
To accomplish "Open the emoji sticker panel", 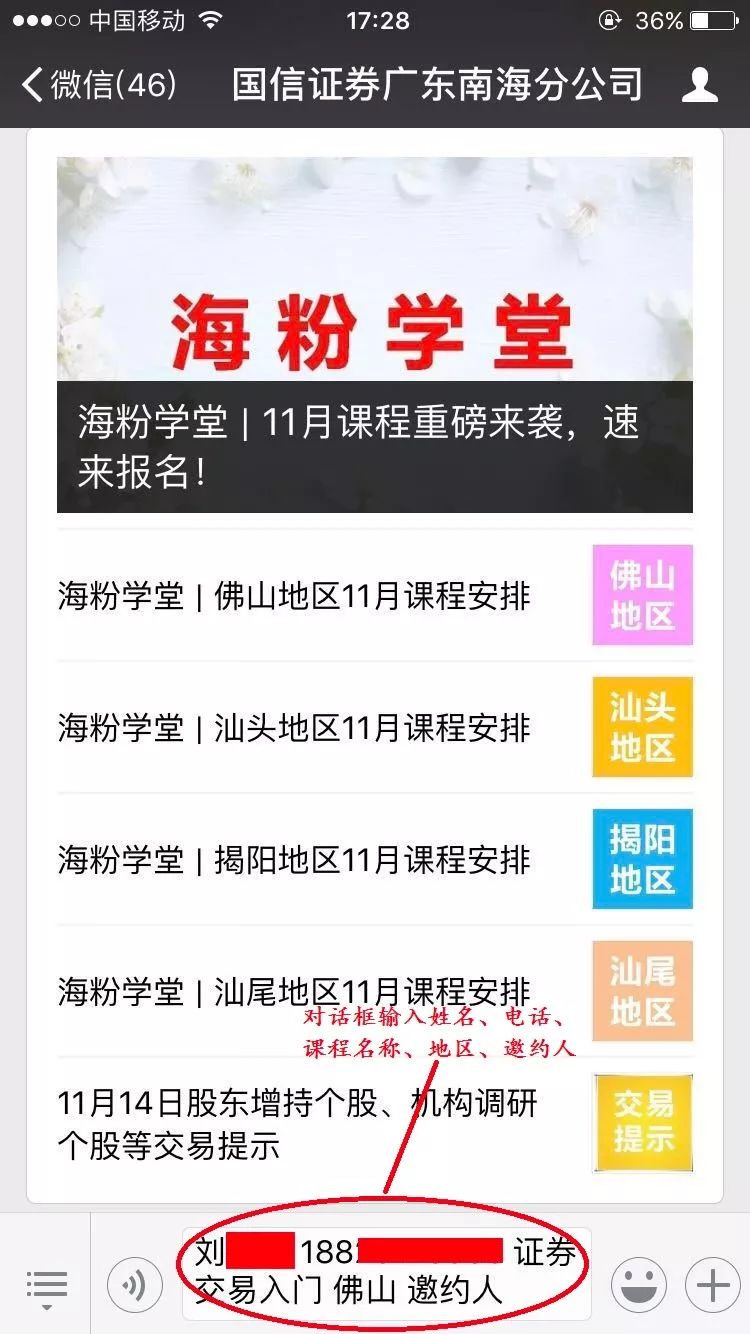I will 639,1285.
